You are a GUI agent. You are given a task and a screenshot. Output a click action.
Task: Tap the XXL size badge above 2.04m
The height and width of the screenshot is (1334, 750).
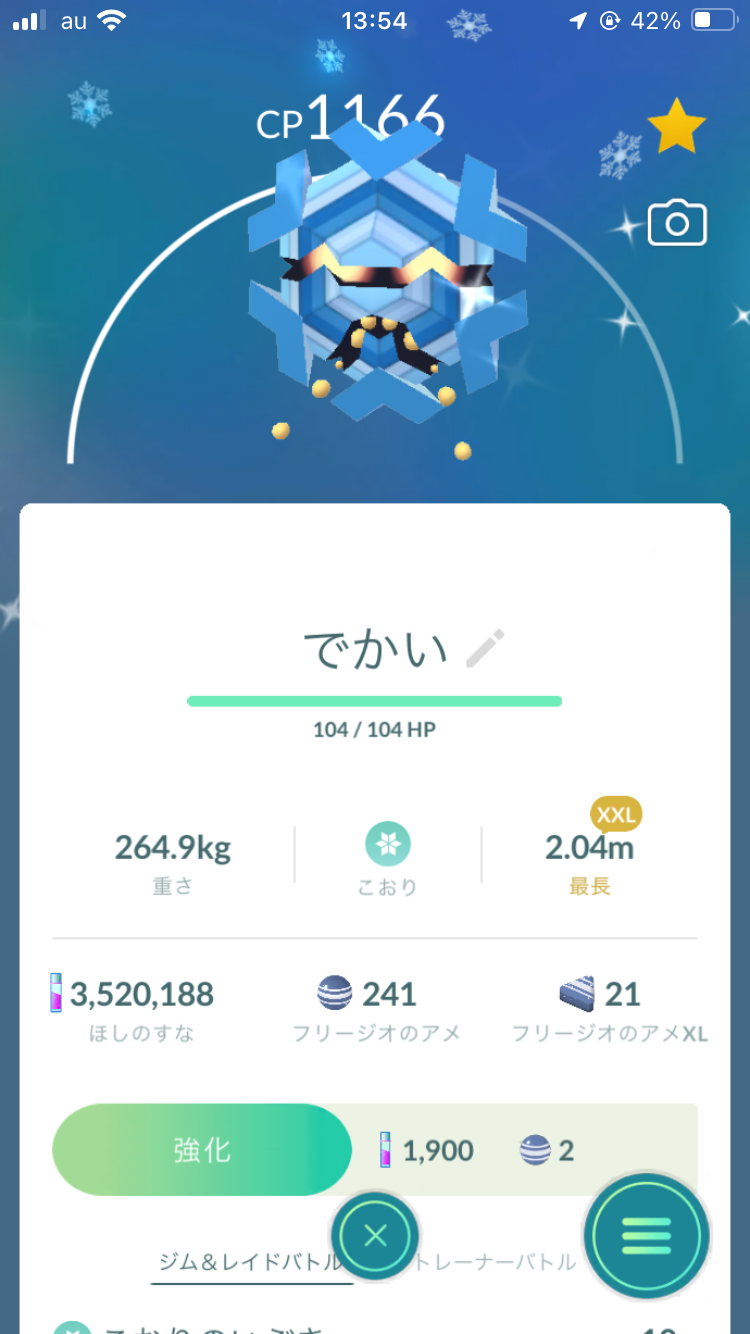617,816
